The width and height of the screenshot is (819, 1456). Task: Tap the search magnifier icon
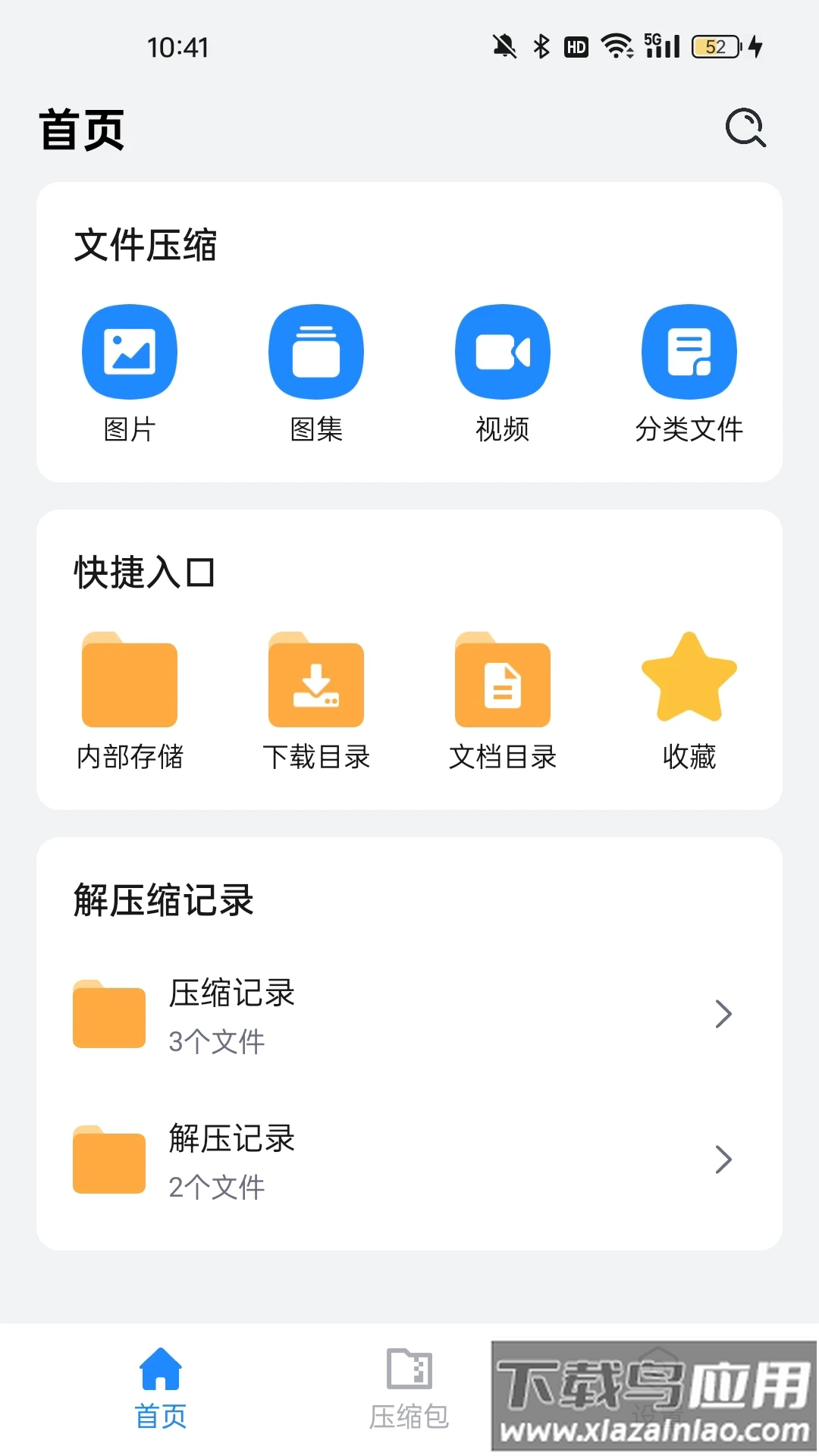[746, 127]
